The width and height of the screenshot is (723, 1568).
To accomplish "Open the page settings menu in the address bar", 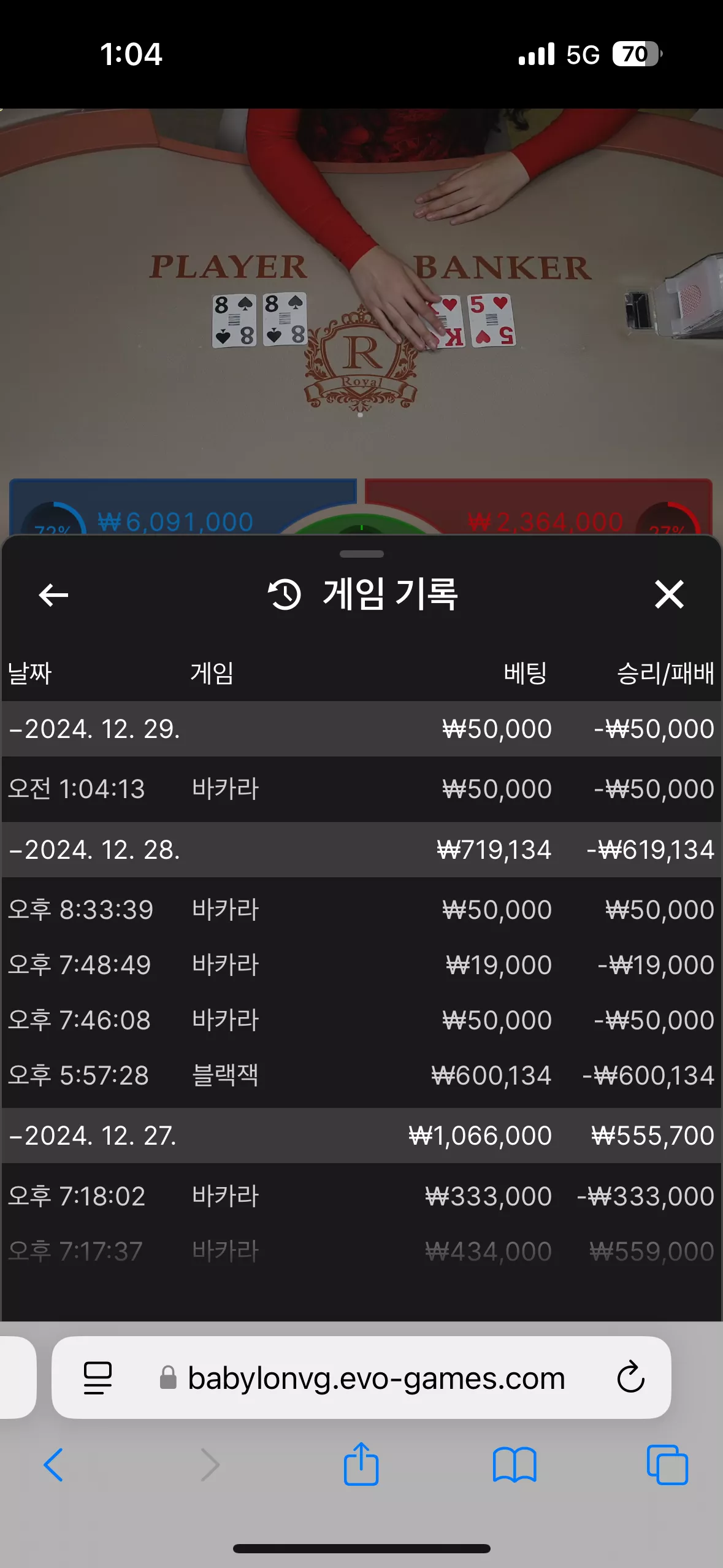I will [98, 1378].
